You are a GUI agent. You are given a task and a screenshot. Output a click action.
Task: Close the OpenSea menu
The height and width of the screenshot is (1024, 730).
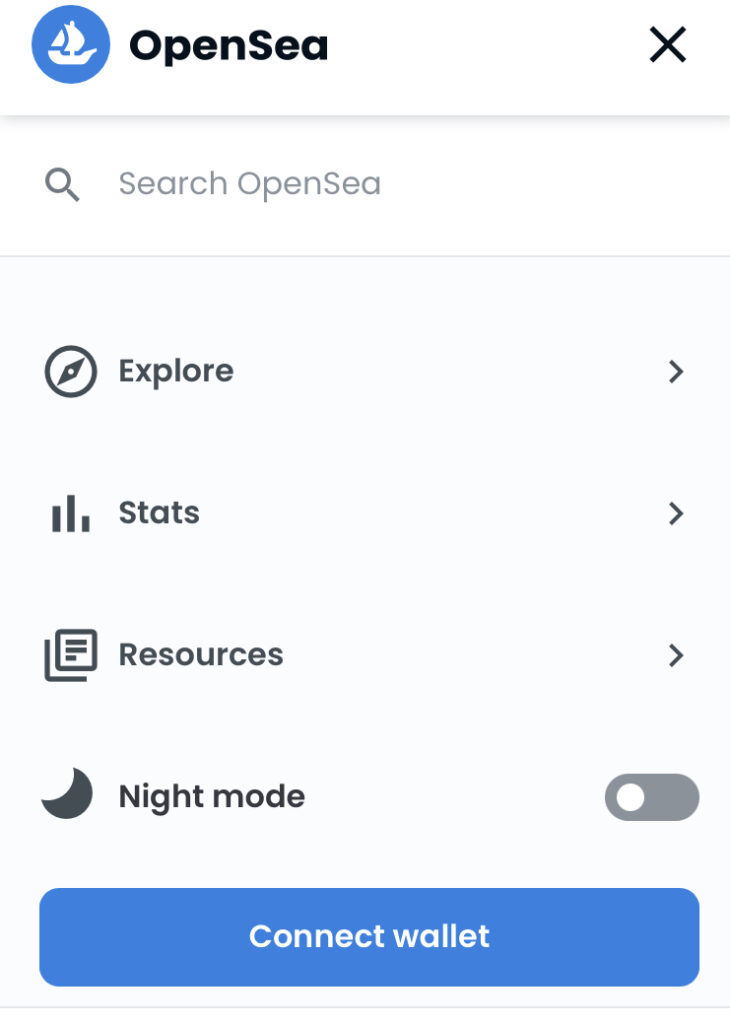(667, 45)
